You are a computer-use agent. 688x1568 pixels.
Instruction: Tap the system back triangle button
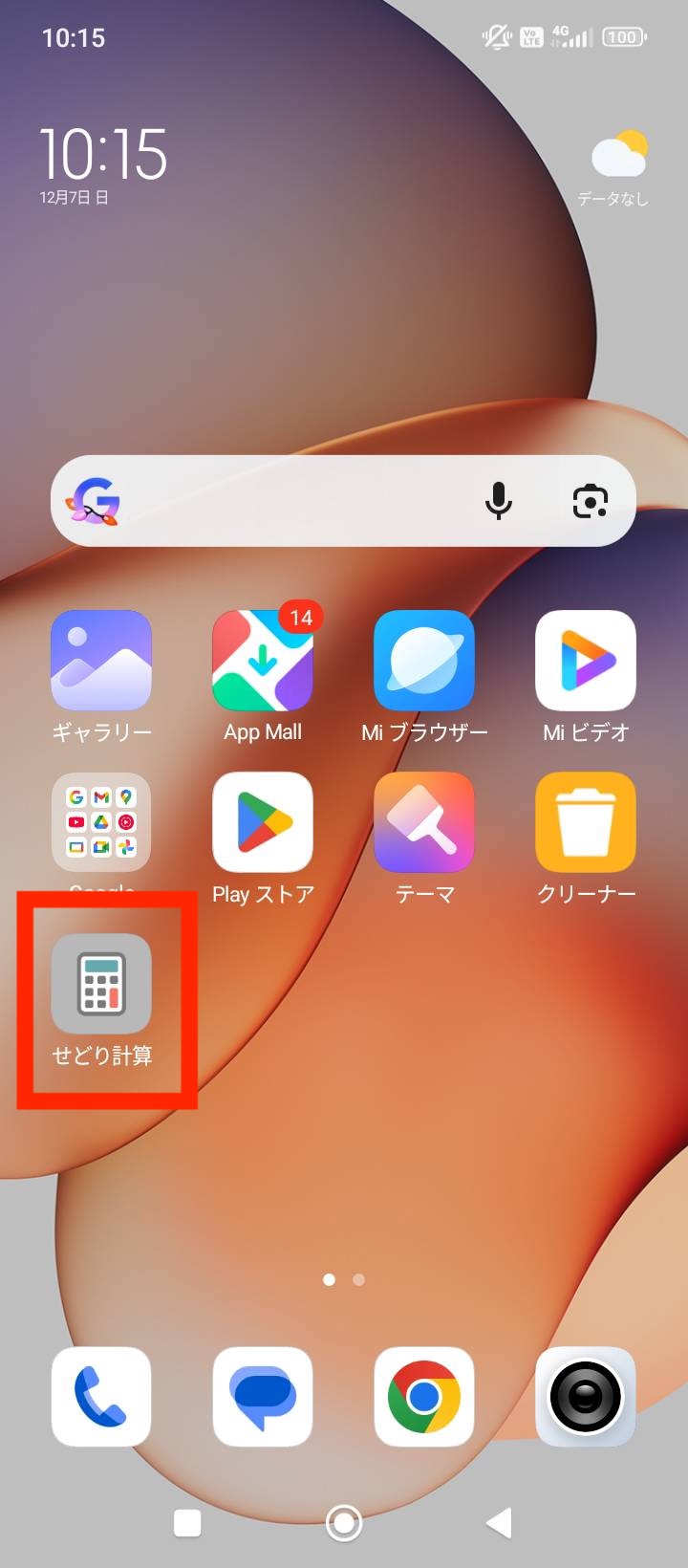[499, 1523]
